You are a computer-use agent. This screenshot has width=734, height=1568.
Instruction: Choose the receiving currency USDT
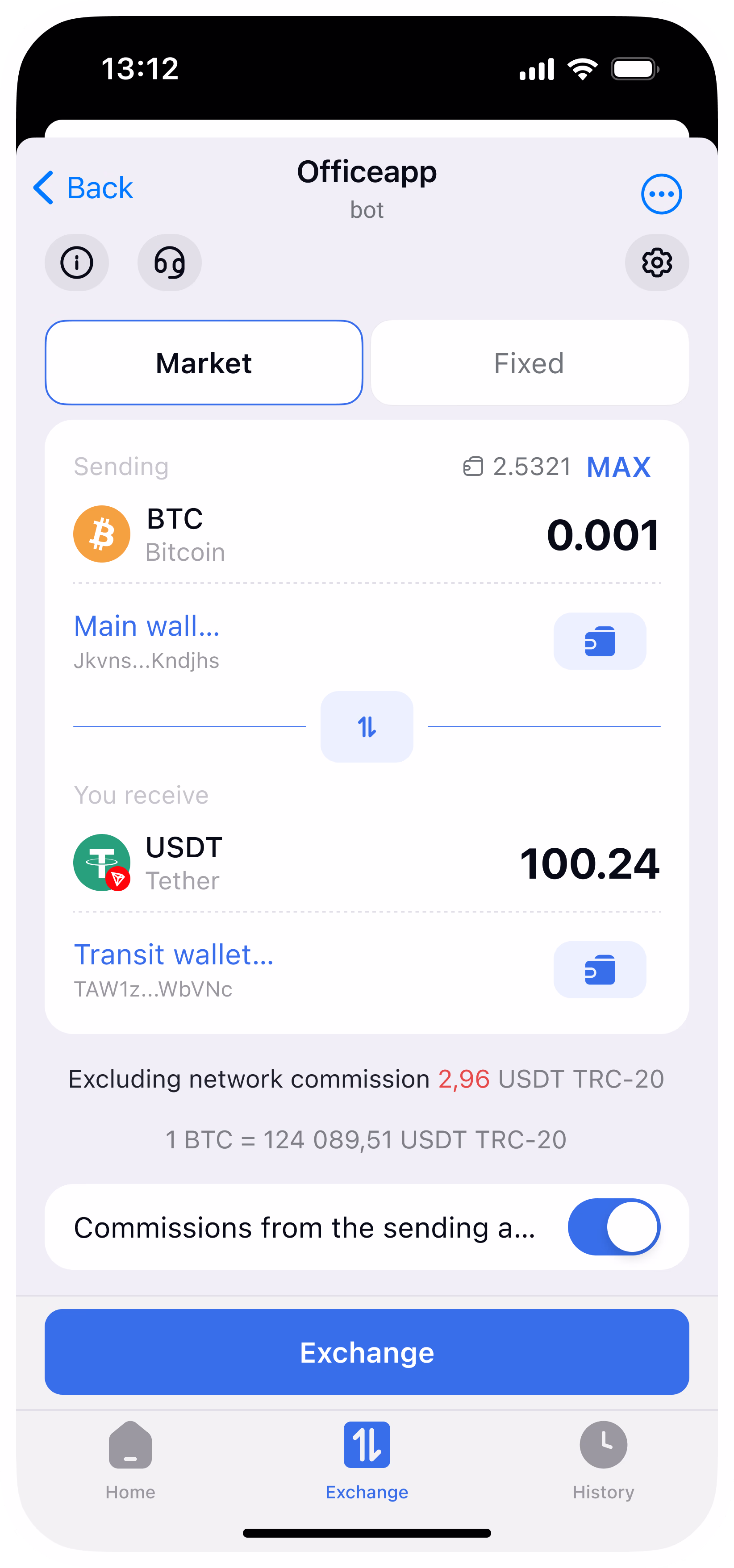point(149,863)
